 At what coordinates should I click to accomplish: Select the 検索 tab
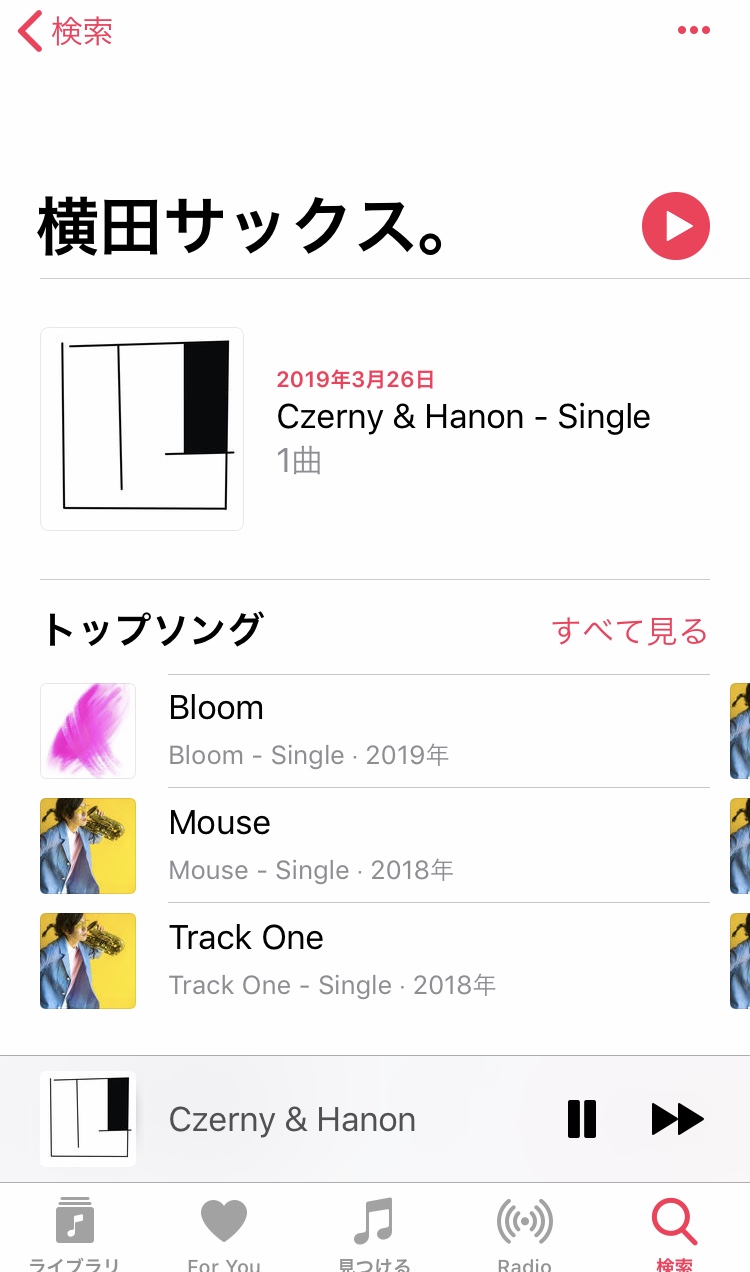(x=674, y=1232)
